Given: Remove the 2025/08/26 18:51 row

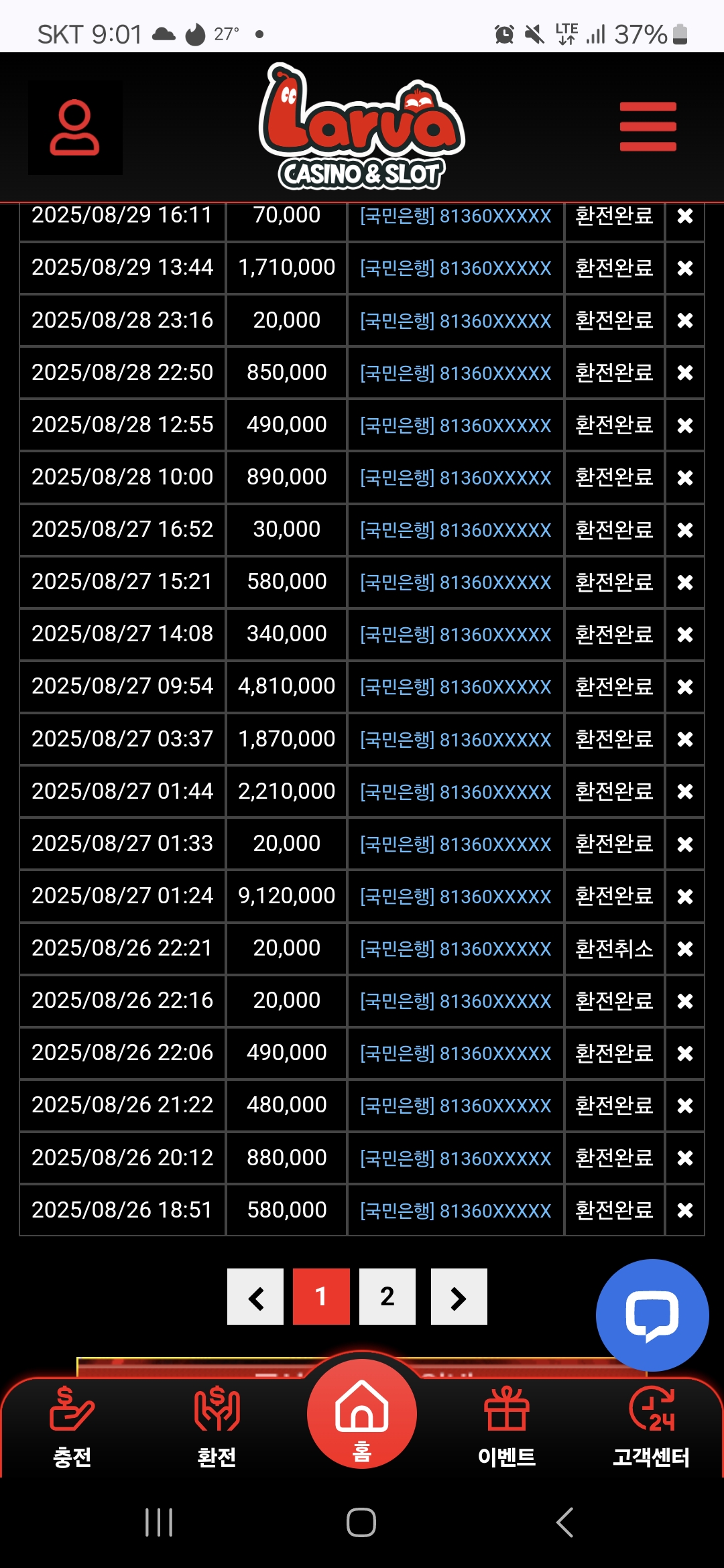Looking at the screenshot, I should (684, 1210).
